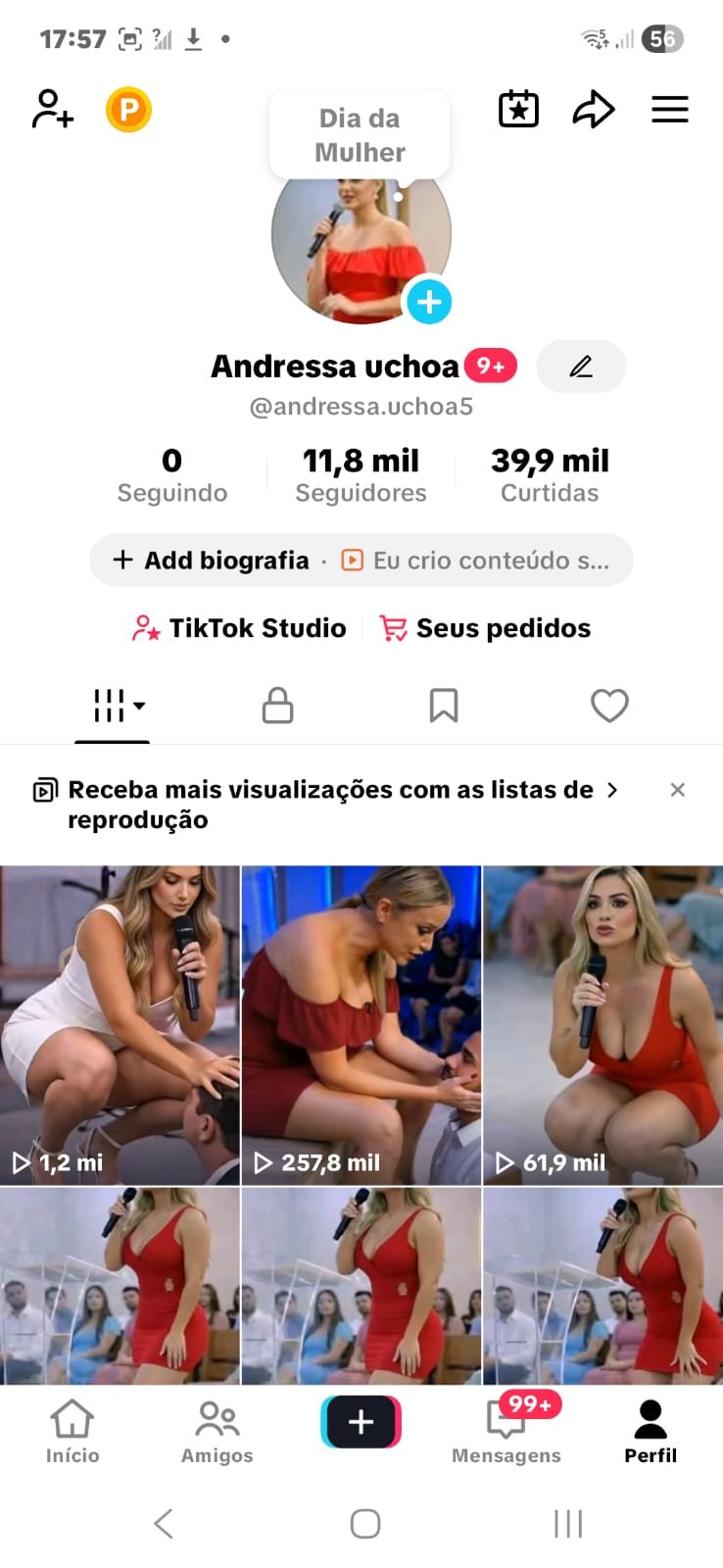This screenshot has width=723, height=1568.
Task: Add a biography
Action: pos(212,561)
